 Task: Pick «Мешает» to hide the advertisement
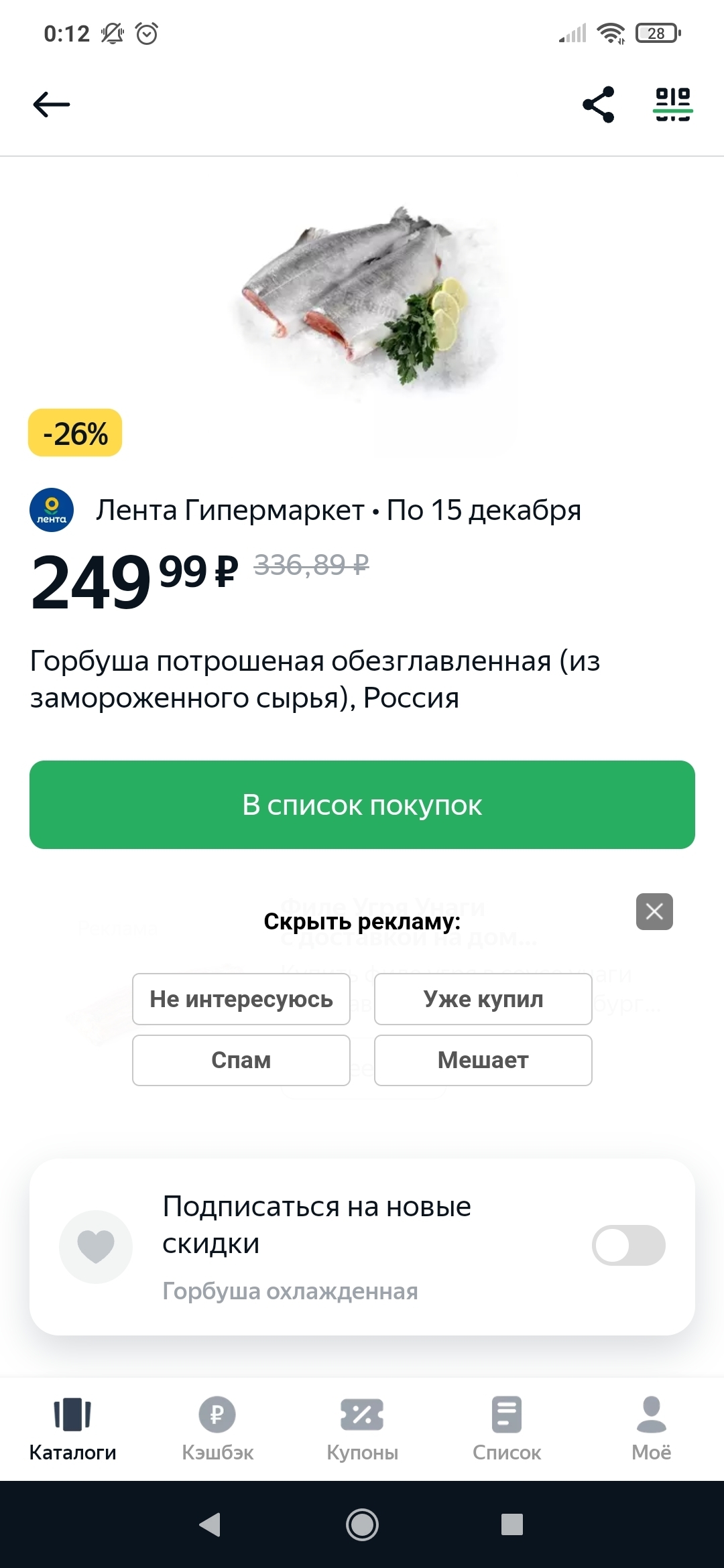pyautogui.click(x=483, y=1060)
